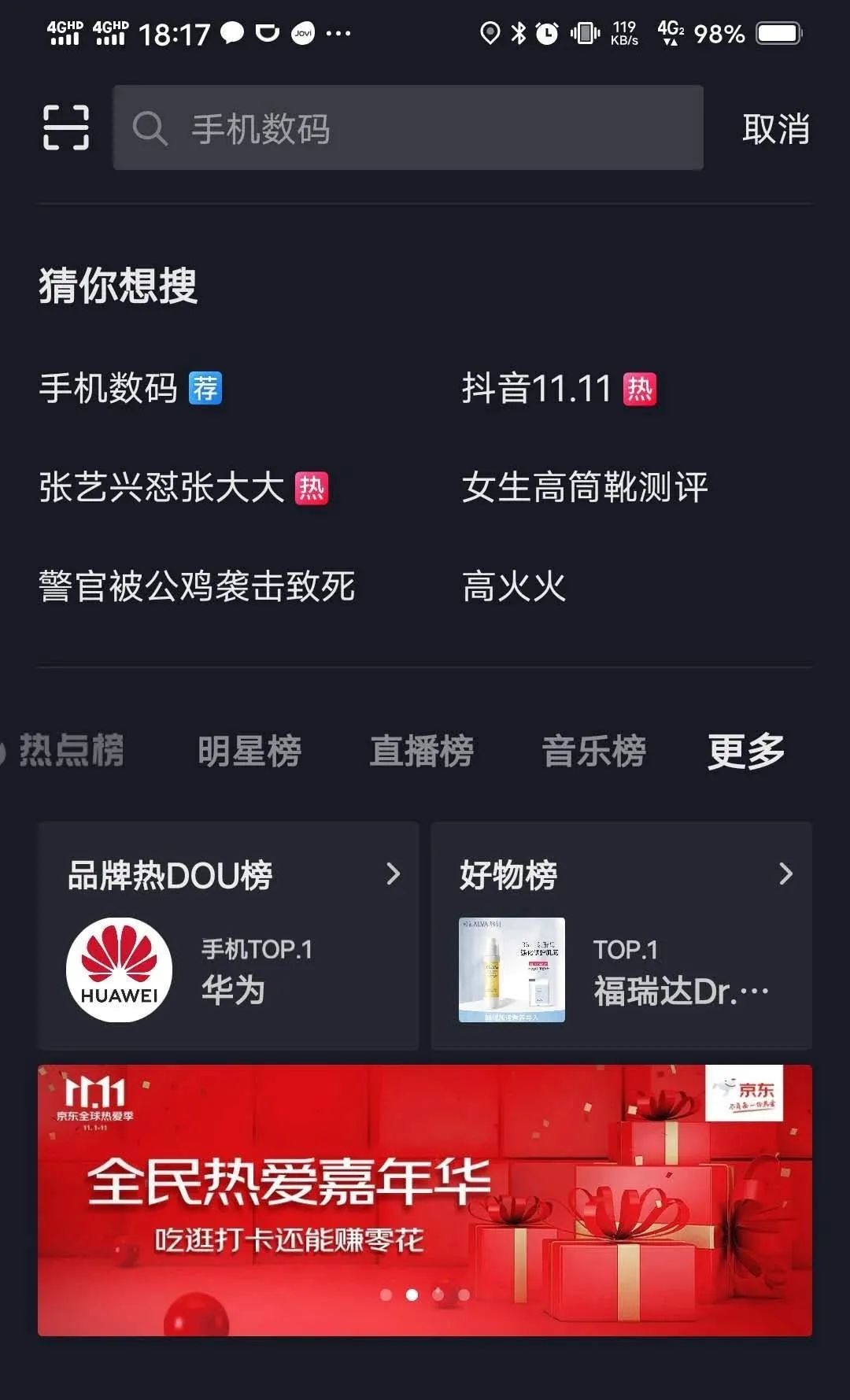
Task: Click the search magnifier icon
Action: pyautogui.click(x=153, y=128)
